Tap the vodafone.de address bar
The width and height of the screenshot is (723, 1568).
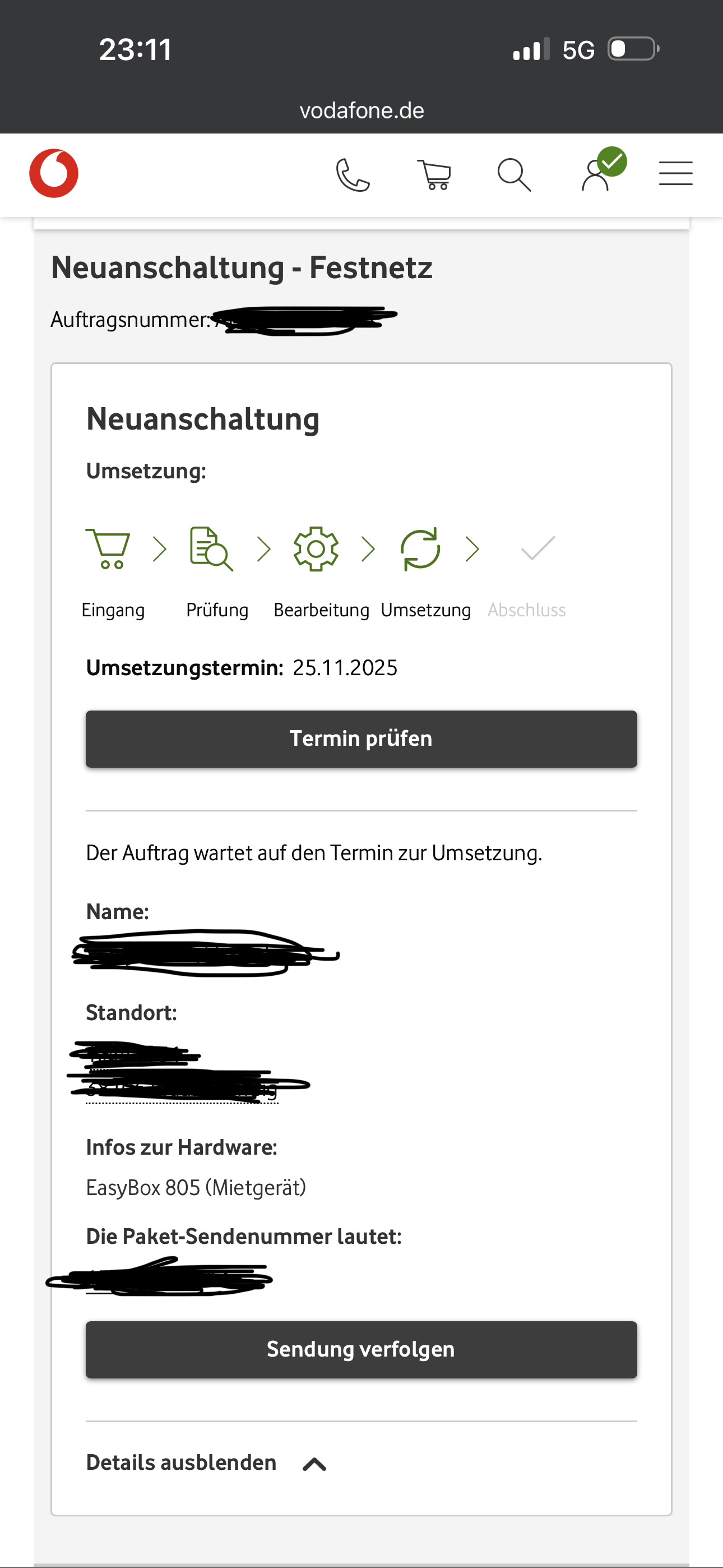(361, 111)
